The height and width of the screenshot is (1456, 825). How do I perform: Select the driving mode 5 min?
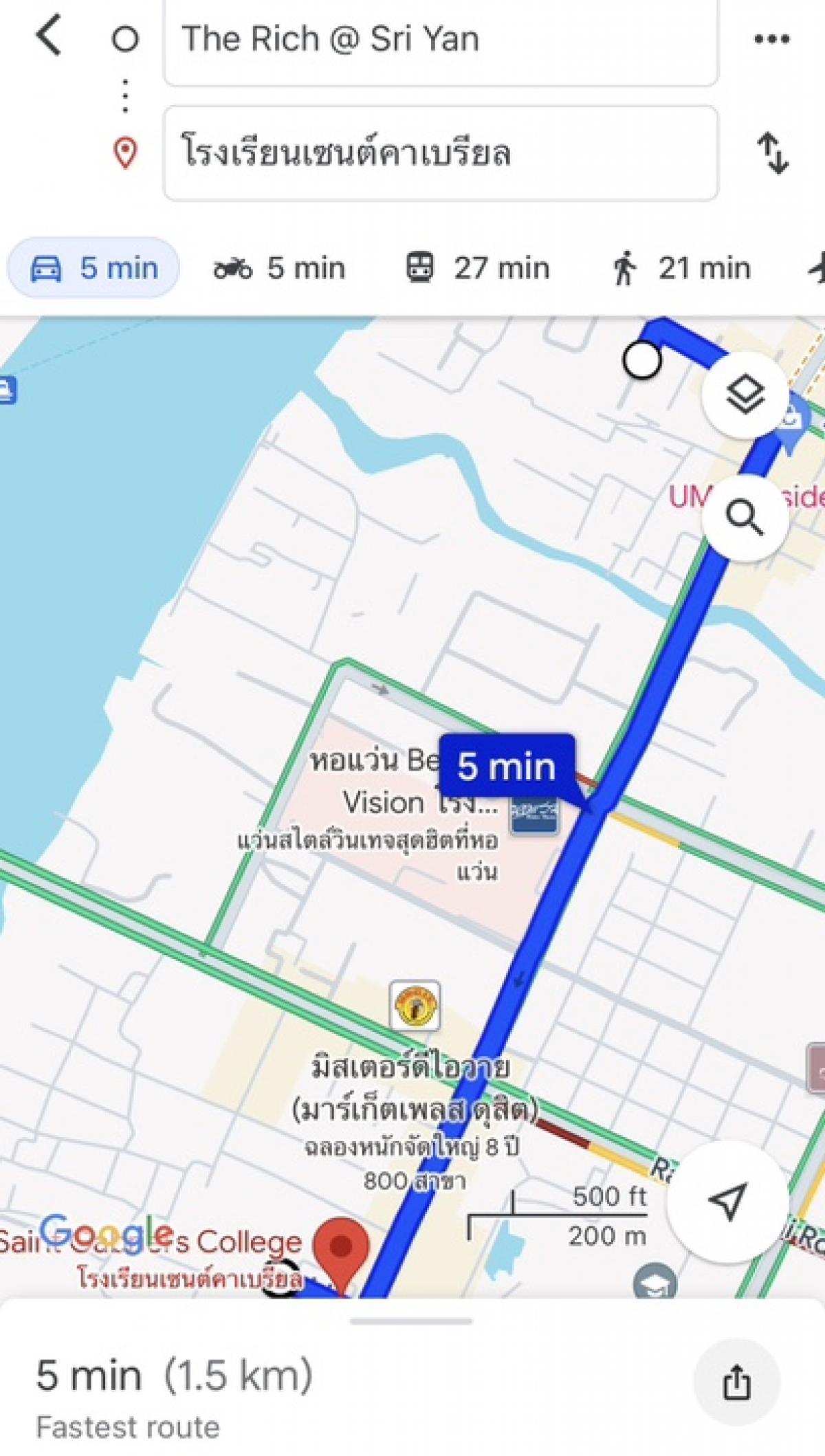pyautogui.click(x=93, y=268)
